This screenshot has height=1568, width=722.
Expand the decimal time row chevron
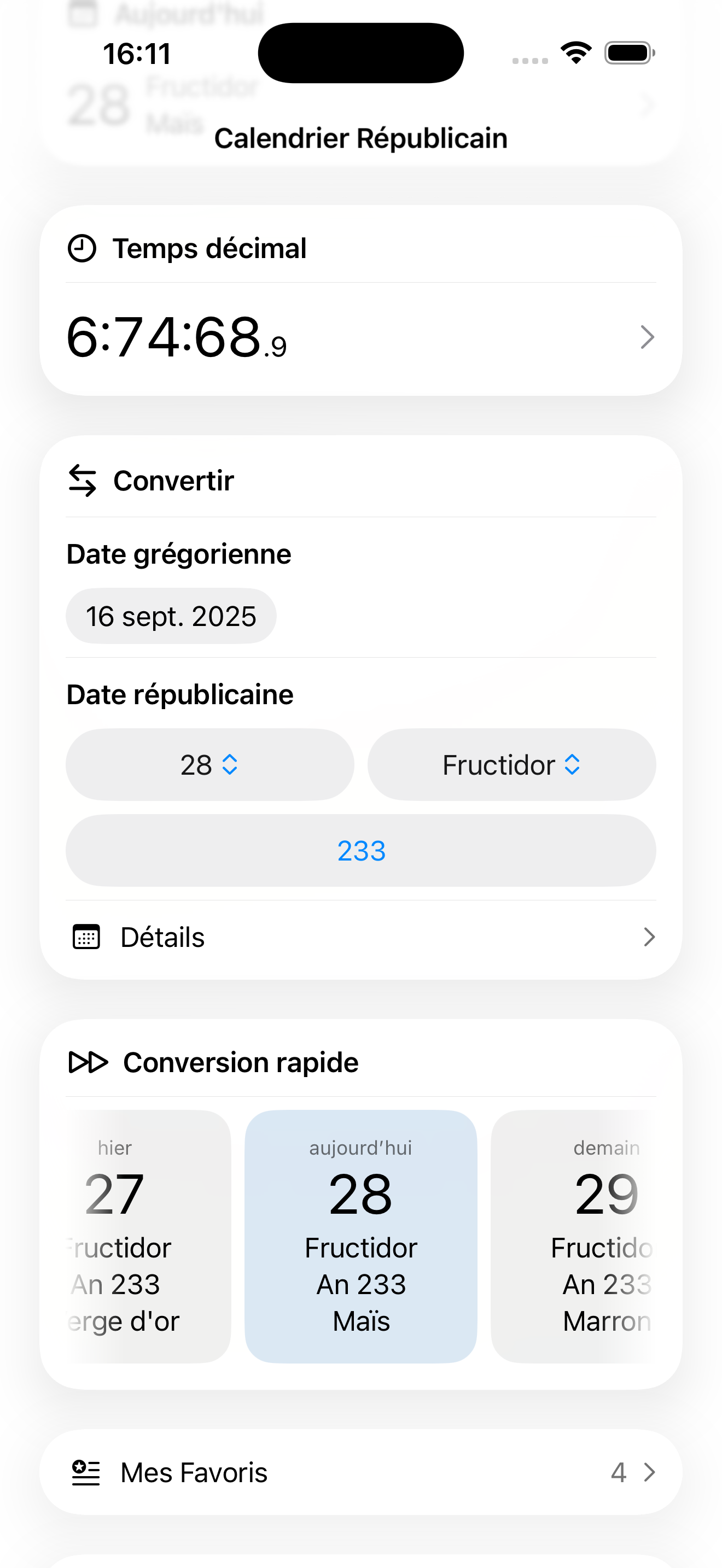tap(647, 337)
